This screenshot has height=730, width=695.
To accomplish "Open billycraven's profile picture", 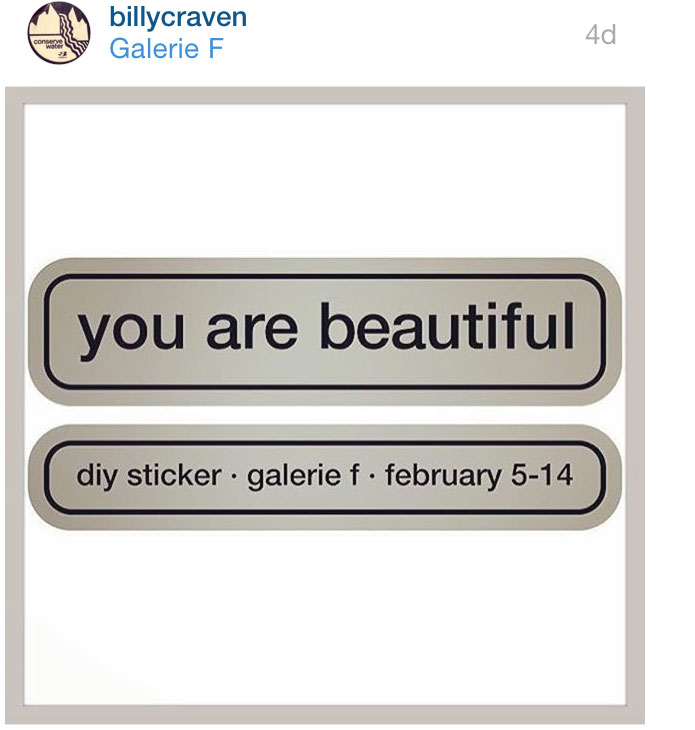I will [58, 34].
